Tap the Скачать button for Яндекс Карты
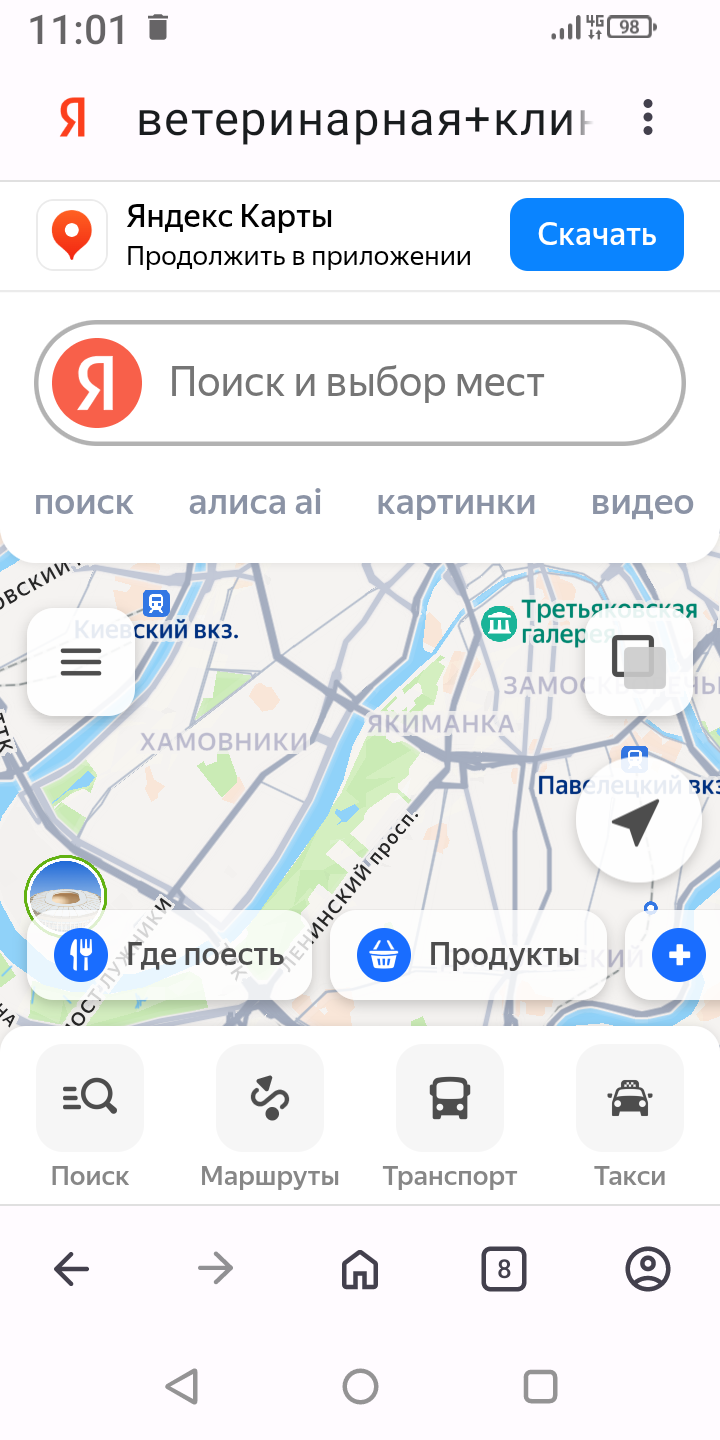Viewport: 720px width, 1440px height. [596, 235]
